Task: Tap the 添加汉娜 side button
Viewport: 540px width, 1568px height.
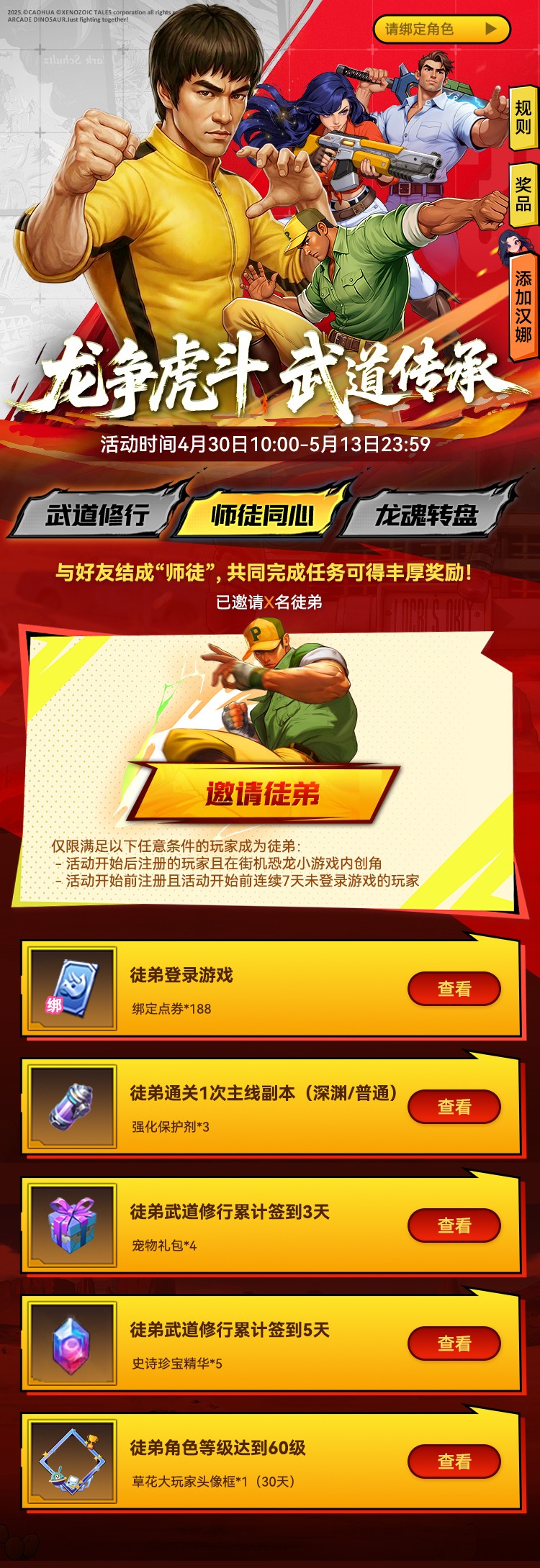Action: (x=523, y=306)
